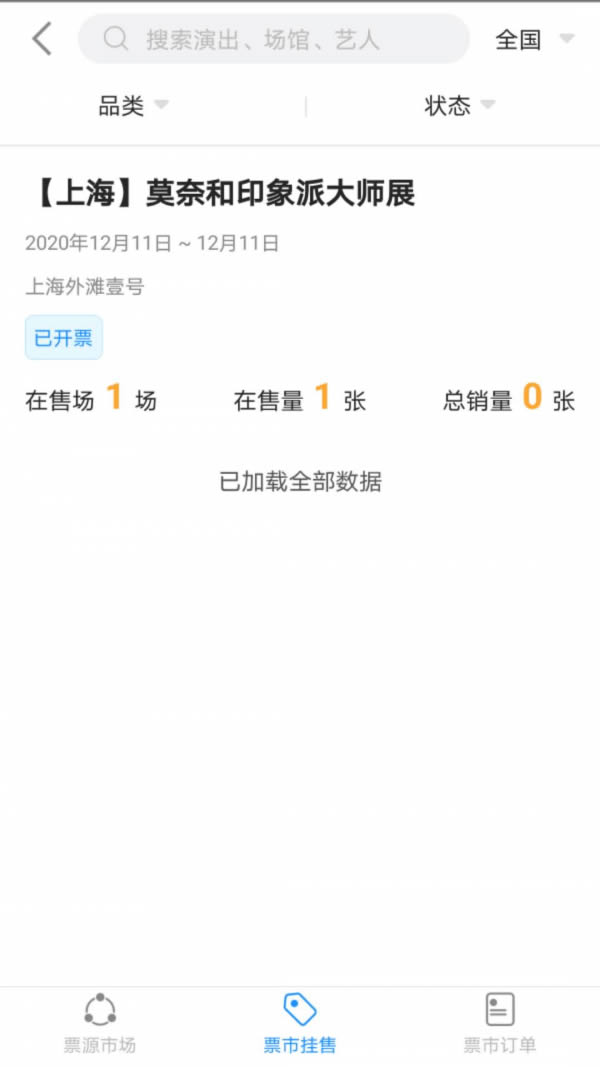Select the 票市挂售 tab
Viewport: 600px width, 1067px height.
click(300, 1024)
